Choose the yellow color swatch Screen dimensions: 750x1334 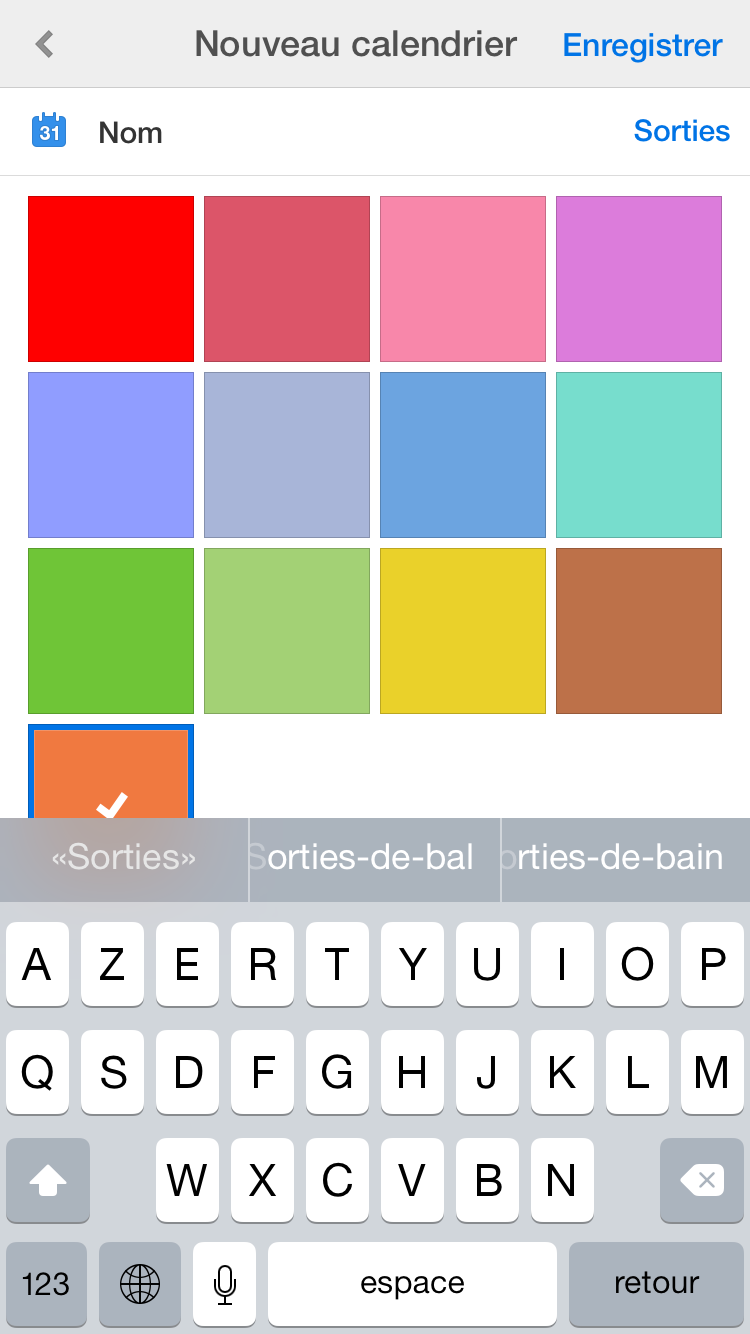click(x=463, y=631)
